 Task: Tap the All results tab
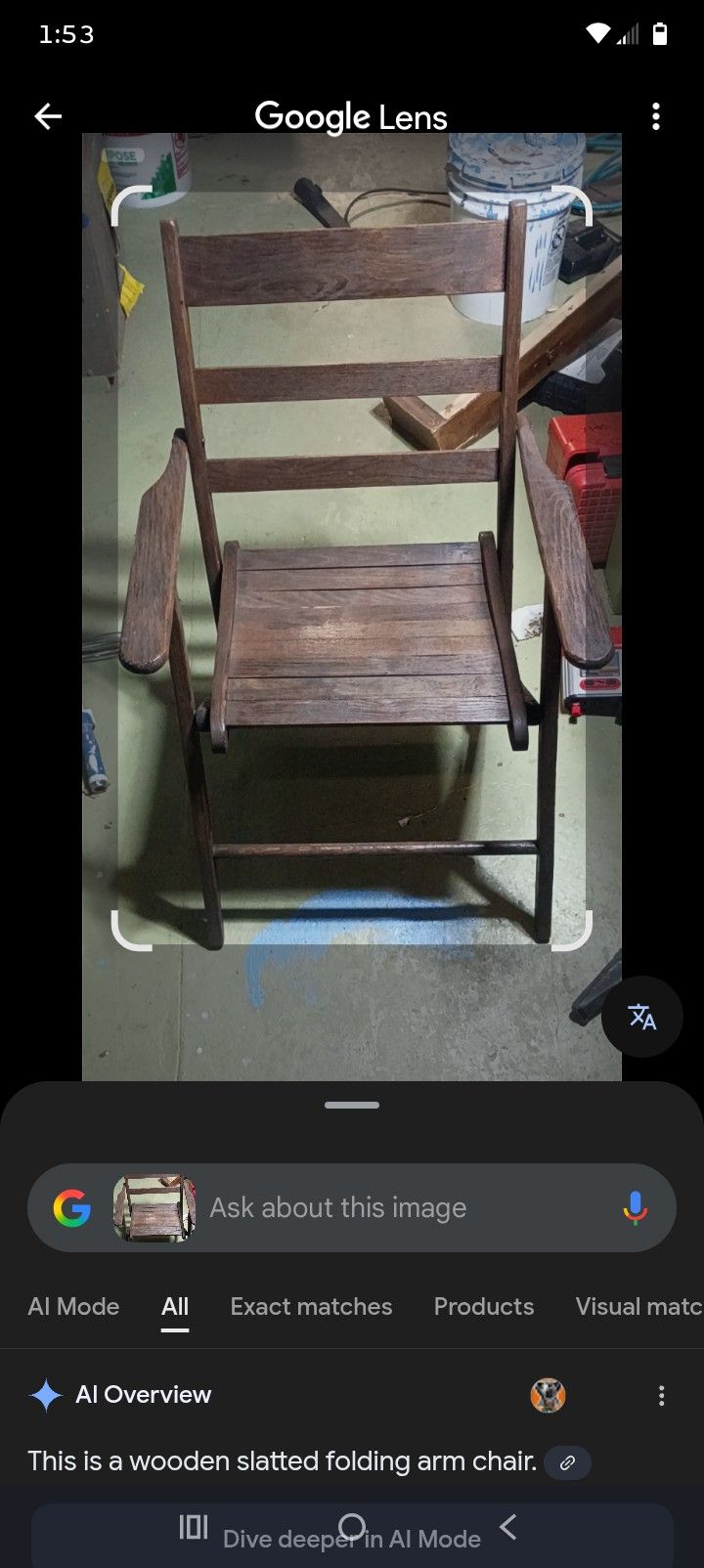[174, 1306]
